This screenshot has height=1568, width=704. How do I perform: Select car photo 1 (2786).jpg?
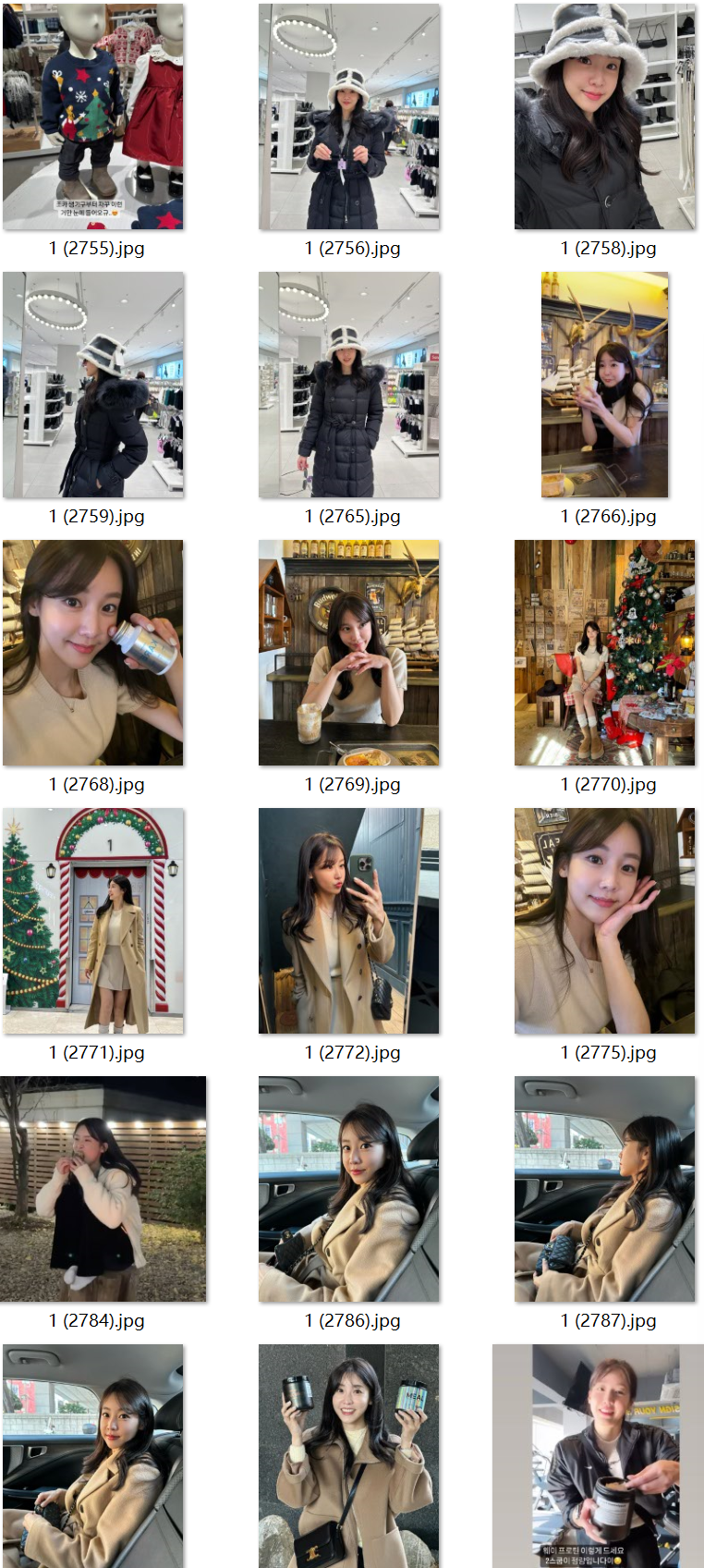pyautogui.click(x=349, y=1189)
